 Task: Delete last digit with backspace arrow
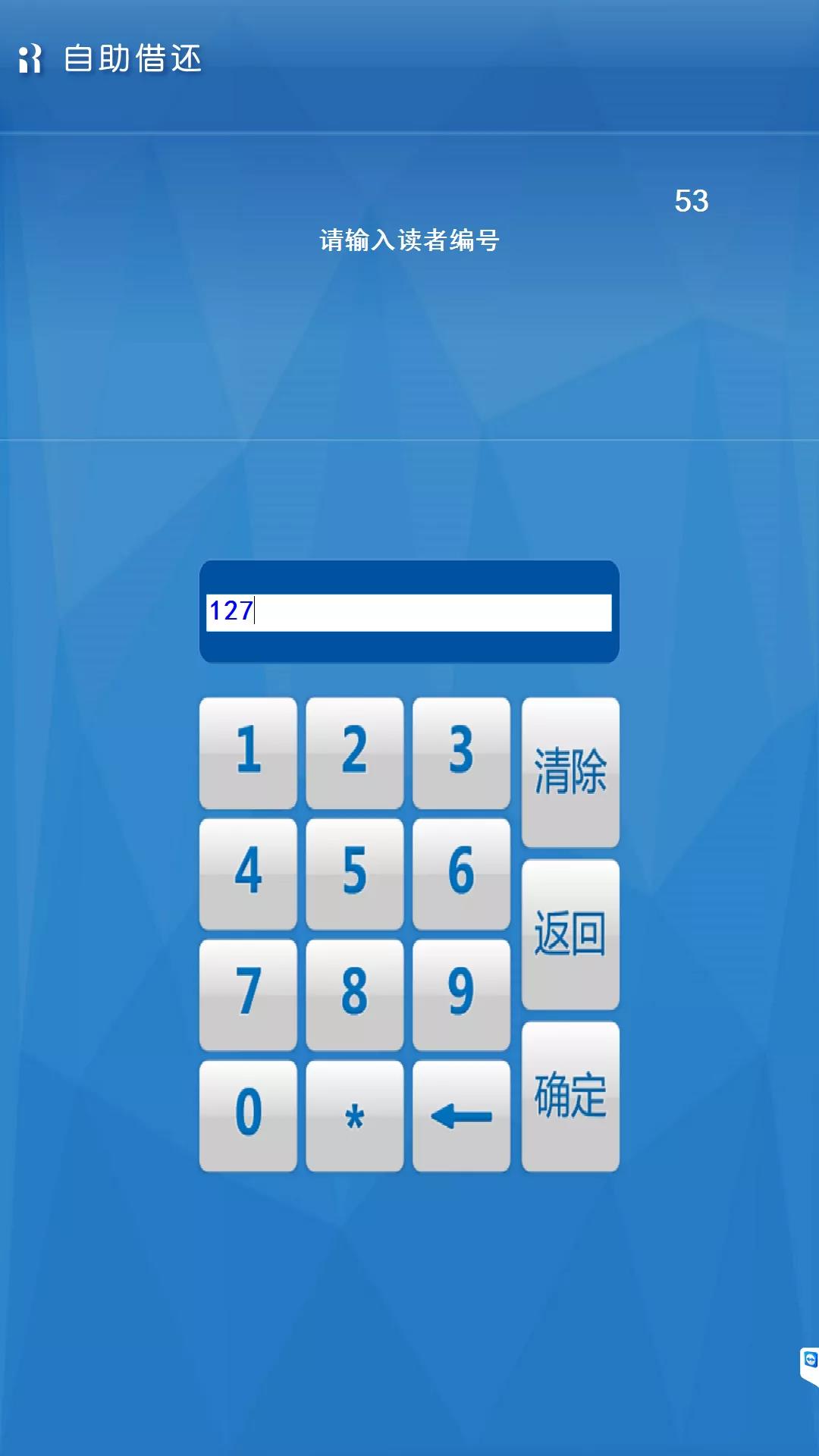[461, 1115]
